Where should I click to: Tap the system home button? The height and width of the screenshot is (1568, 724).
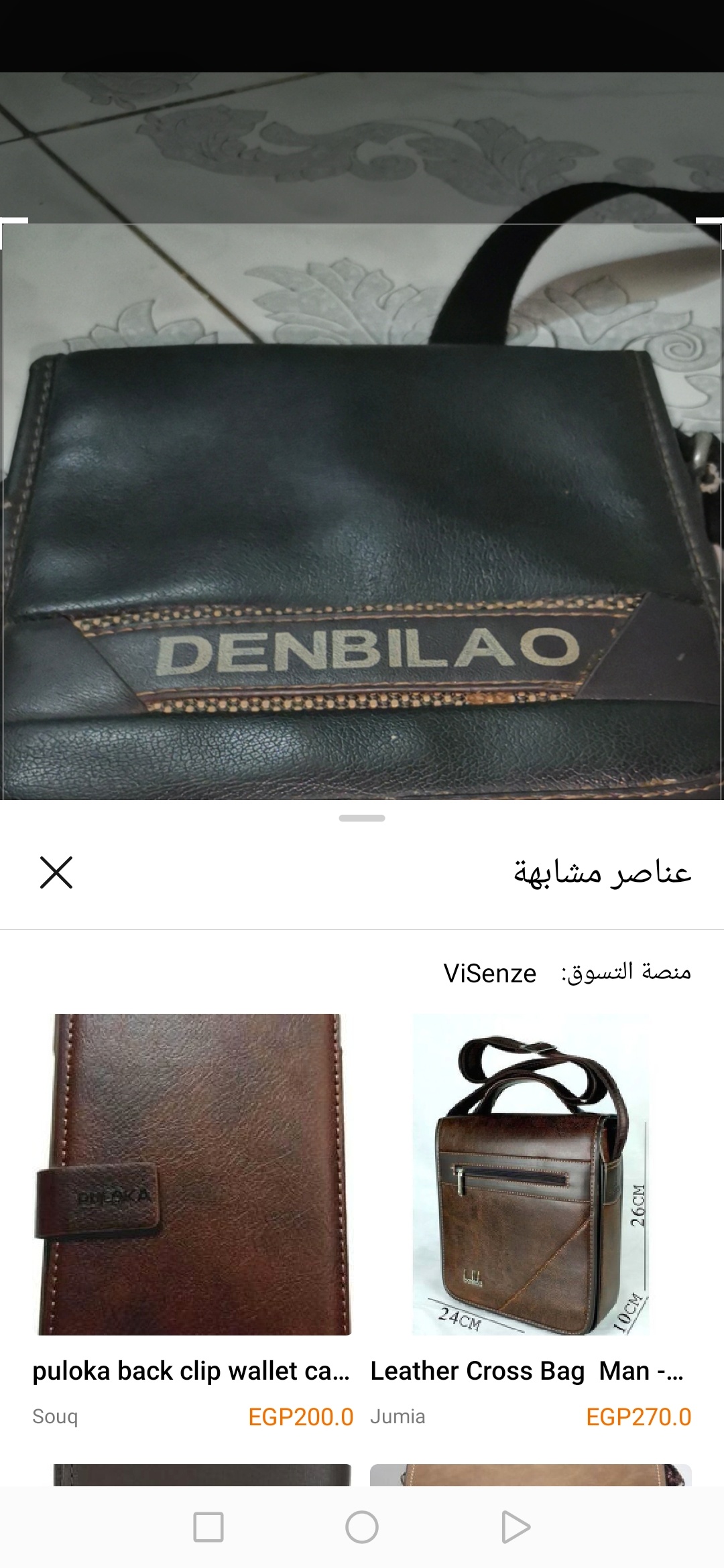coord(362,1528)
